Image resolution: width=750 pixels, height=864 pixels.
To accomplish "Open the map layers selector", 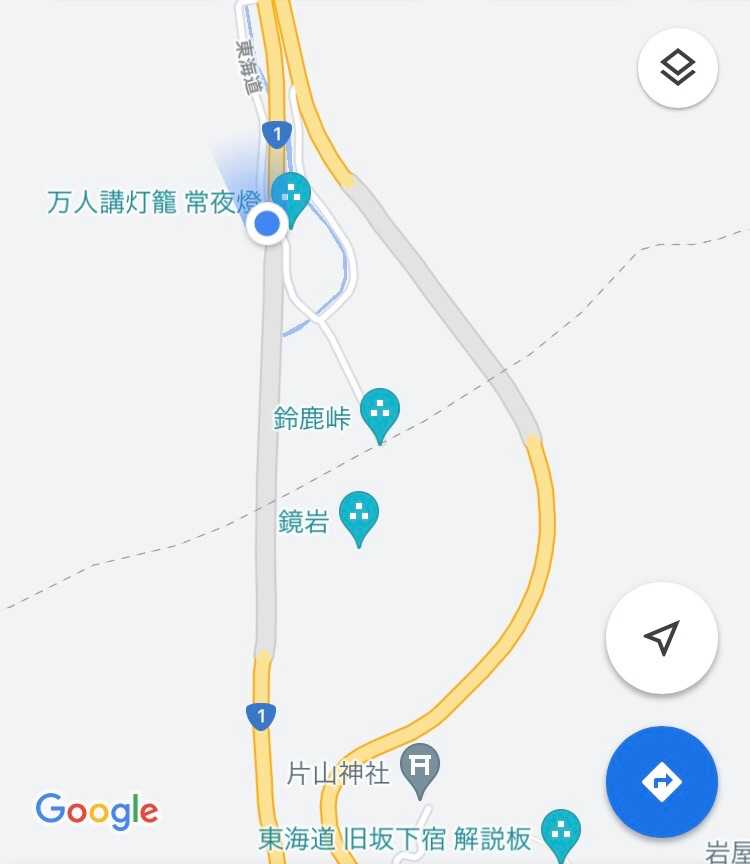I will (x=677, y=67).
